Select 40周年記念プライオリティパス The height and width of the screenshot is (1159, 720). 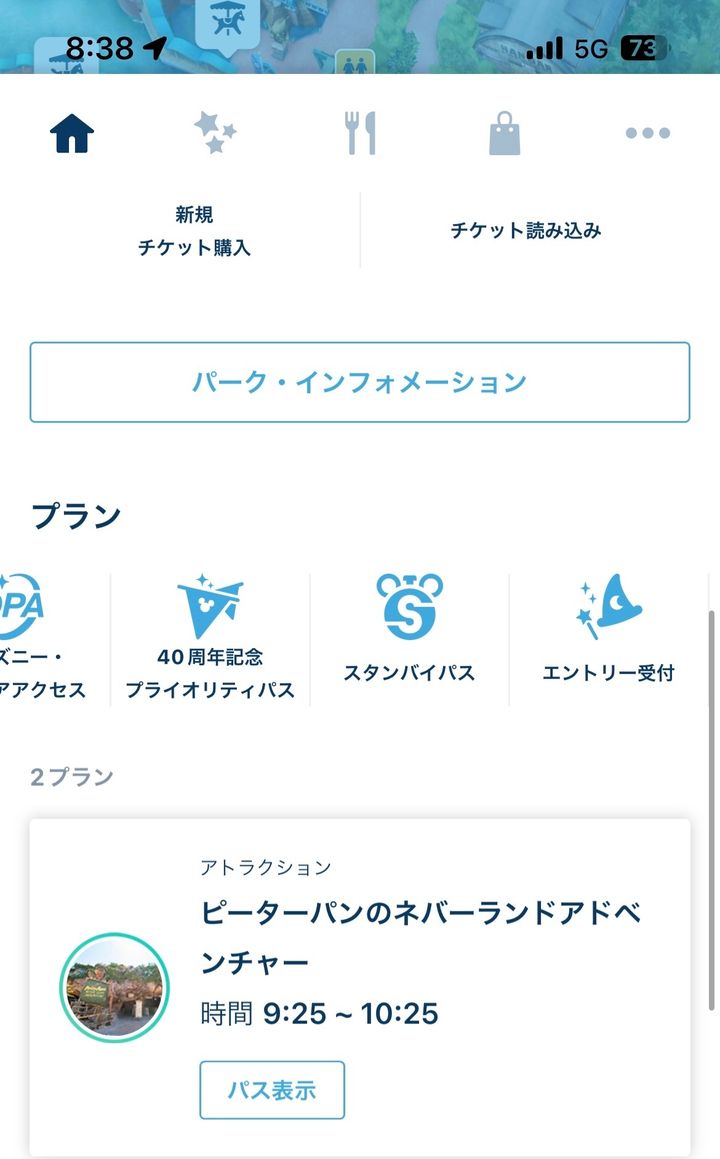point(210,637)
